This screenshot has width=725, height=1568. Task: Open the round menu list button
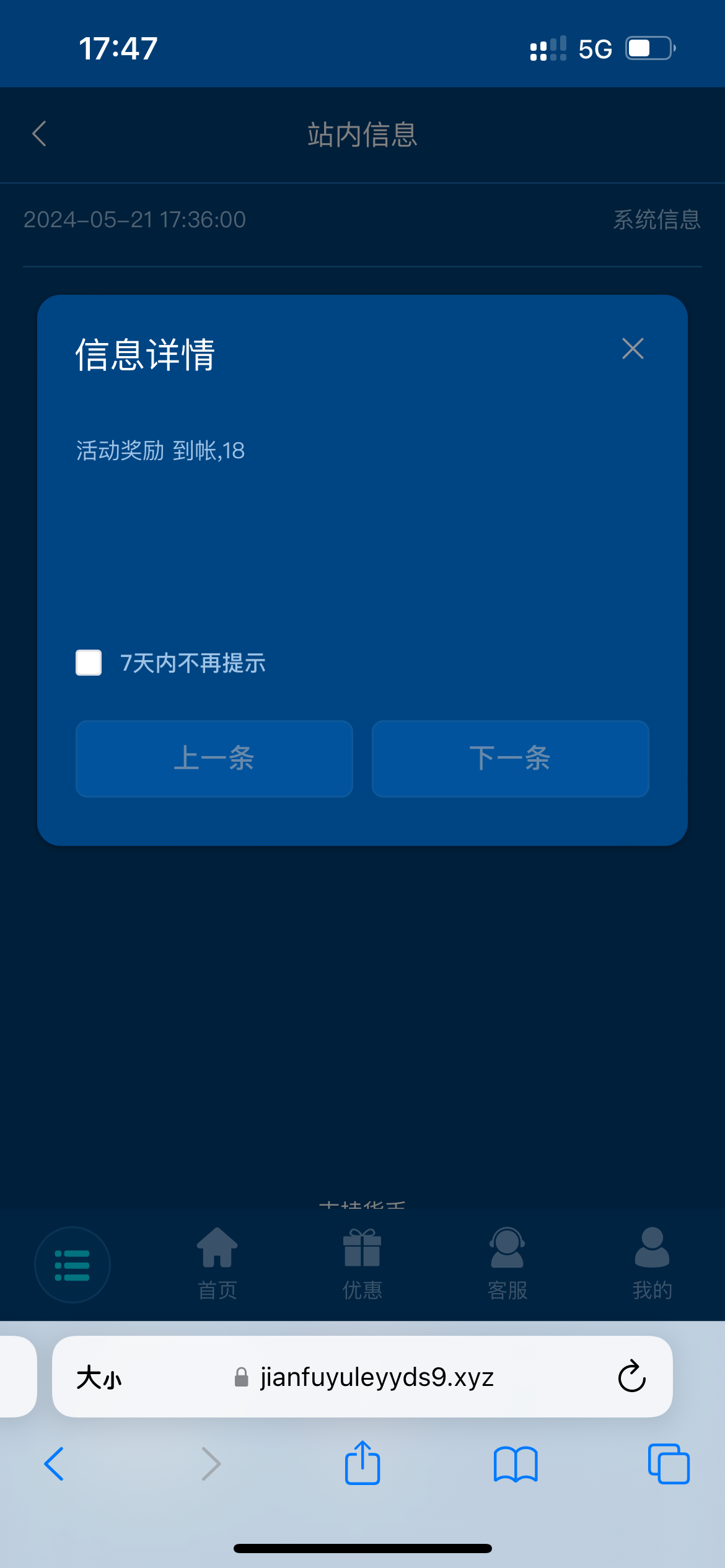(x=72, y=1265)
